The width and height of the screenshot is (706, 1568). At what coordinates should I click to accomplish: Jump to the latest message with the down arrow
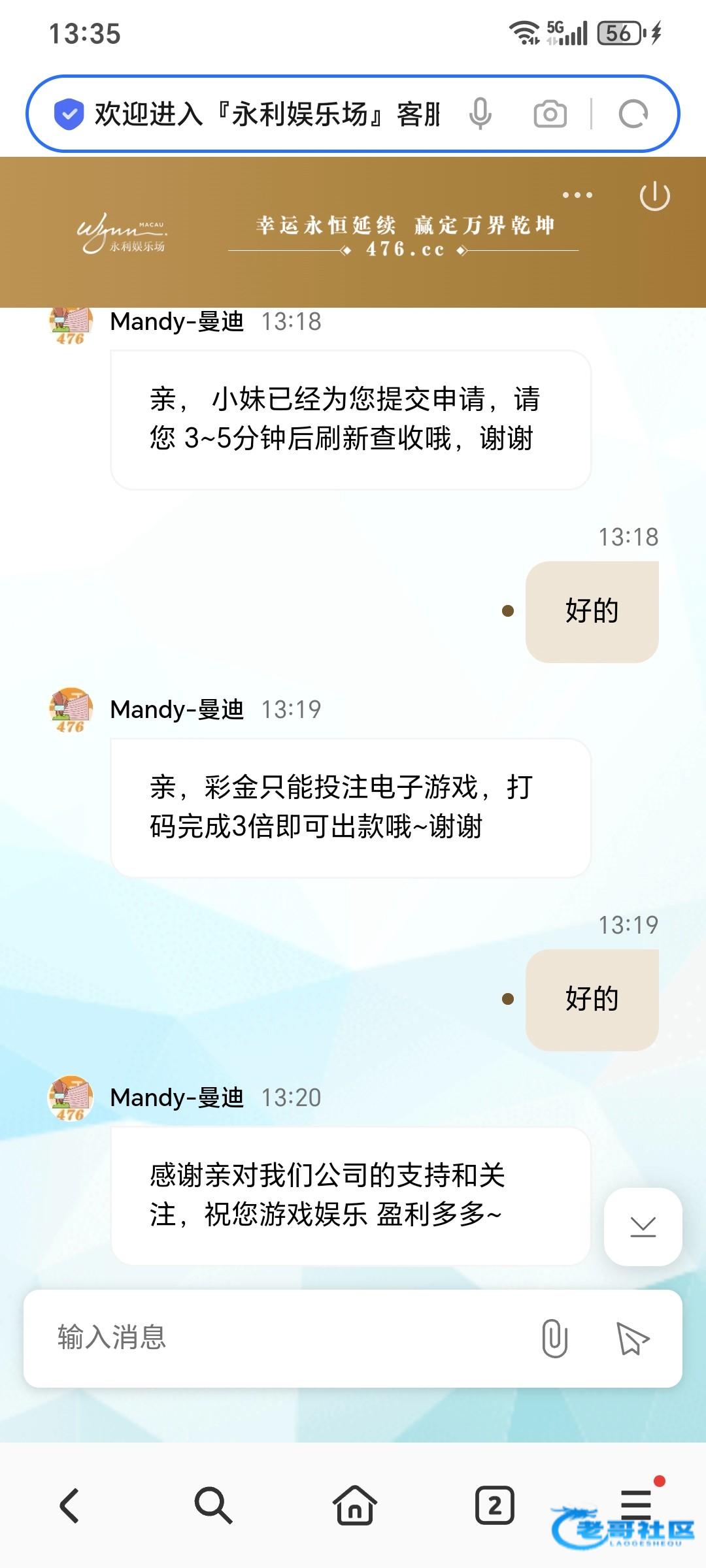click(643, 1226)
